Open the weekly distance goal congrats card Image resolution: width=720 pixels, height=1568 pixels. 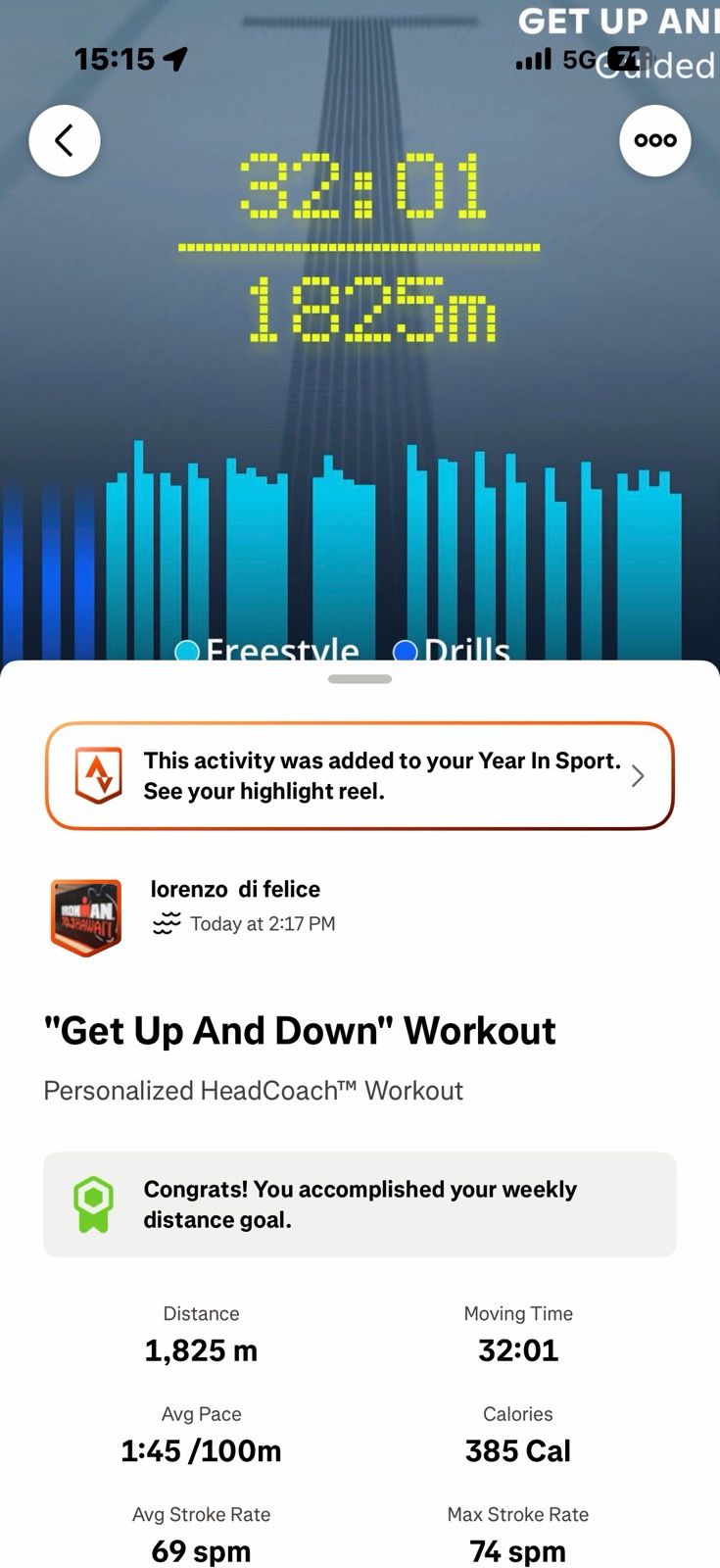(x=360, y=1204)
